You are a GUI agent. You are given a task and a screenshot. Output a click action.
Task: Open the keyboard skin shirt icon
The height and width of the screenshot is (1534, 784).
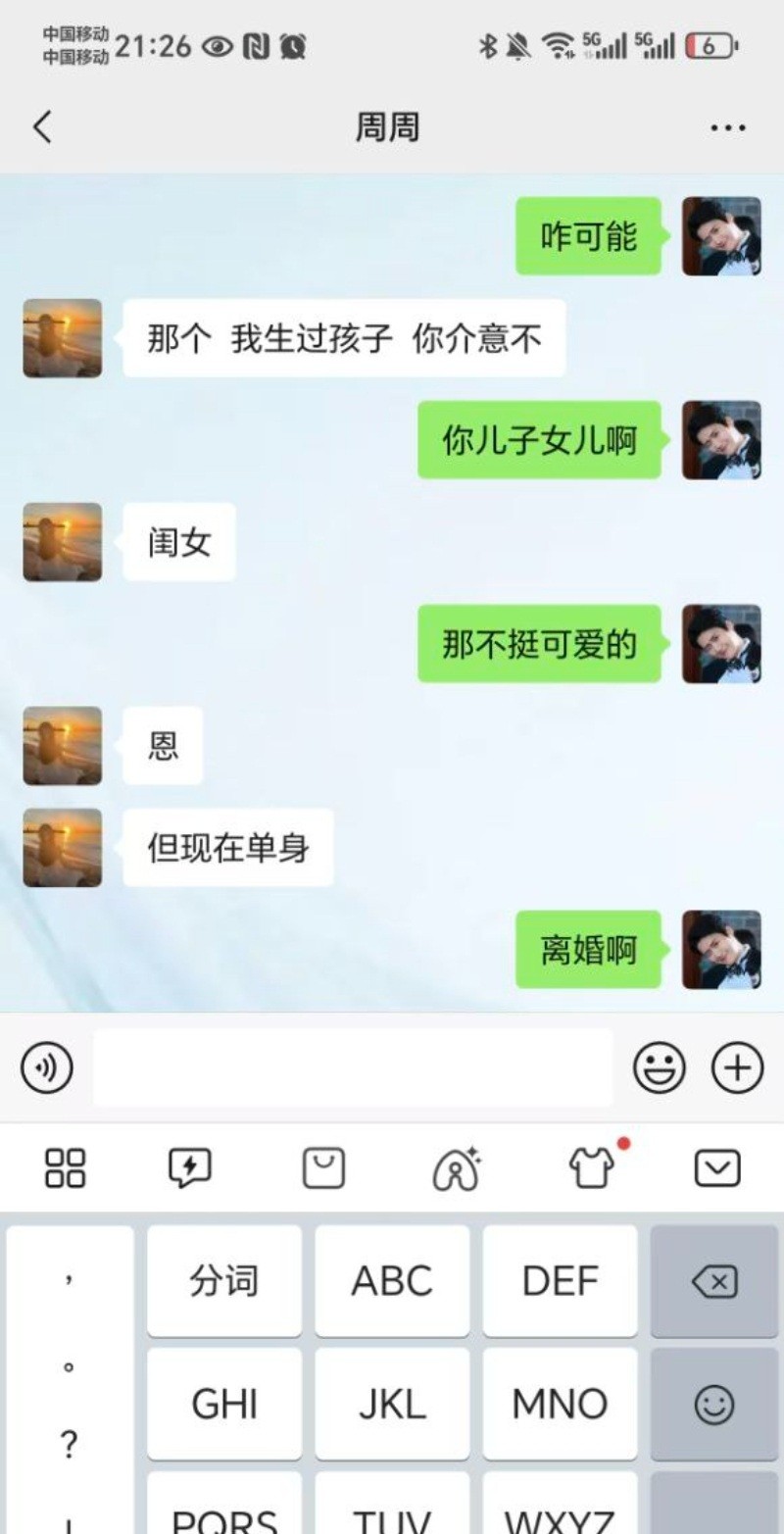pos(592,1167)
